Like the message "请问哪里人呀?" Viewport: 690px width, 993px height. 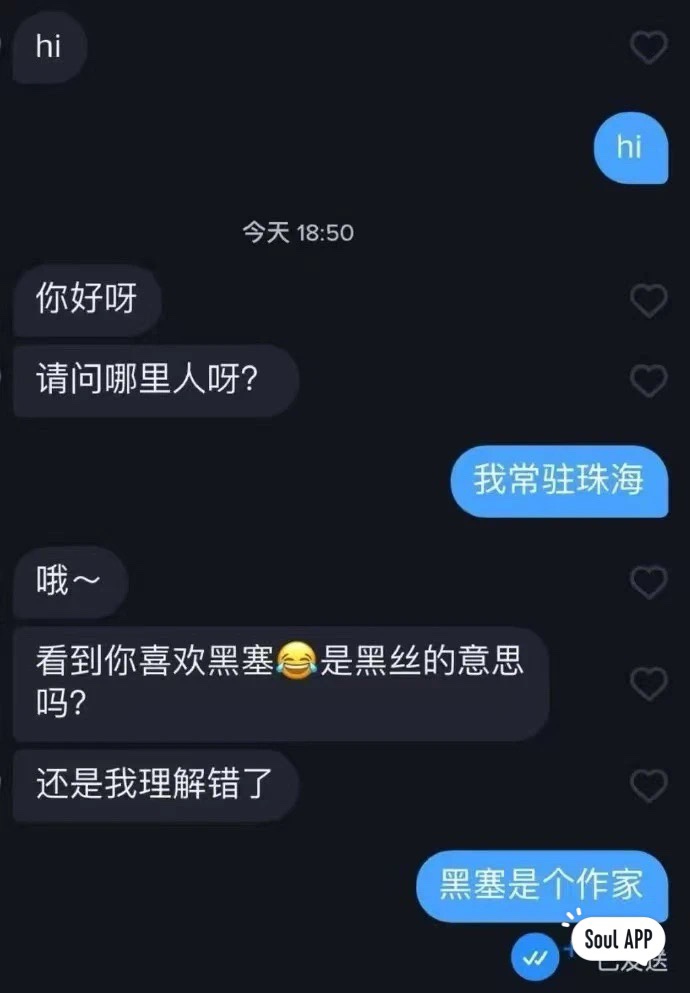(649, 380)
